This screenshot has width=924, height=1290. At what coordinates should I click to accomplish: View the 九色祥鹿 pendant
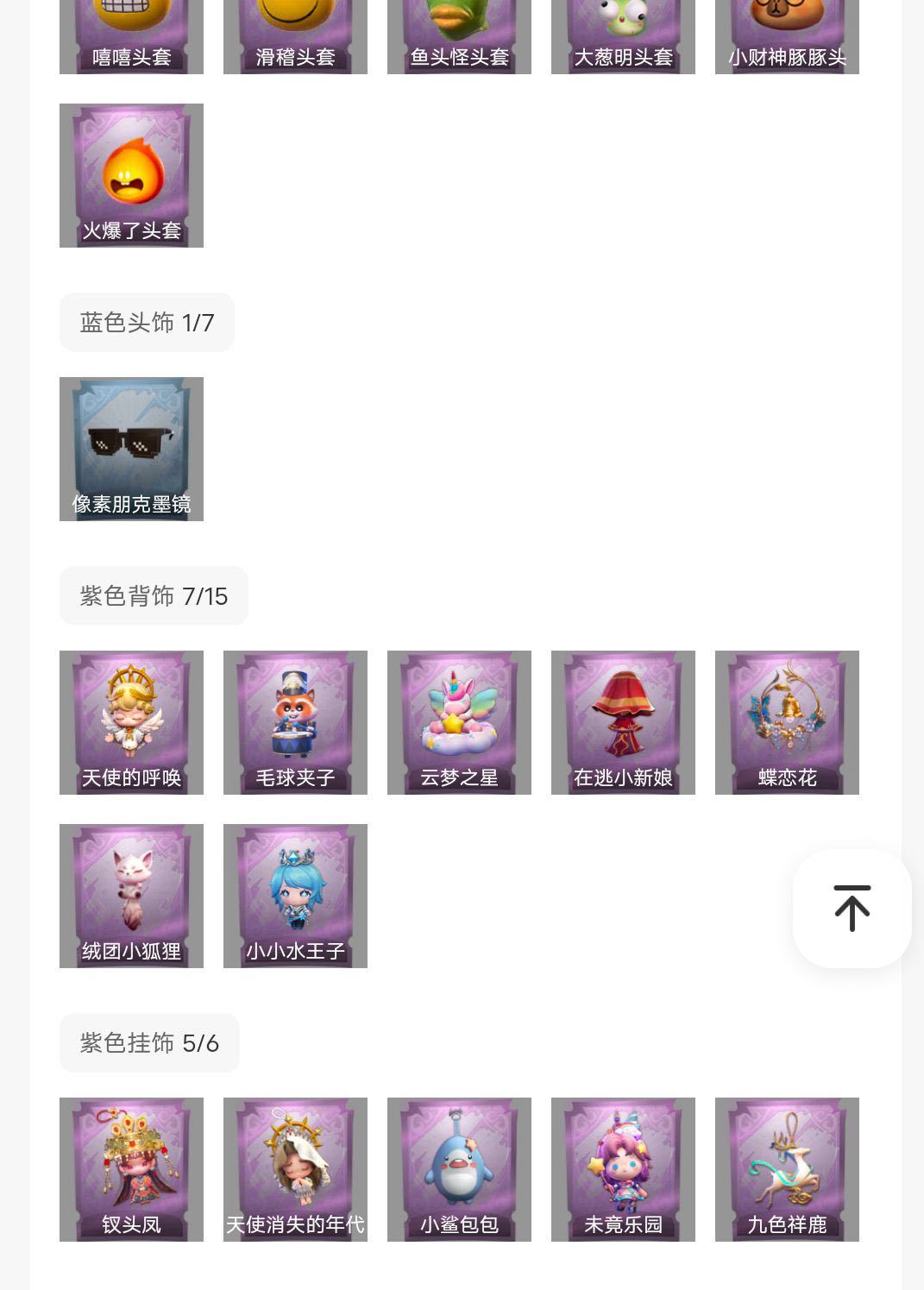coord(787,1169)
